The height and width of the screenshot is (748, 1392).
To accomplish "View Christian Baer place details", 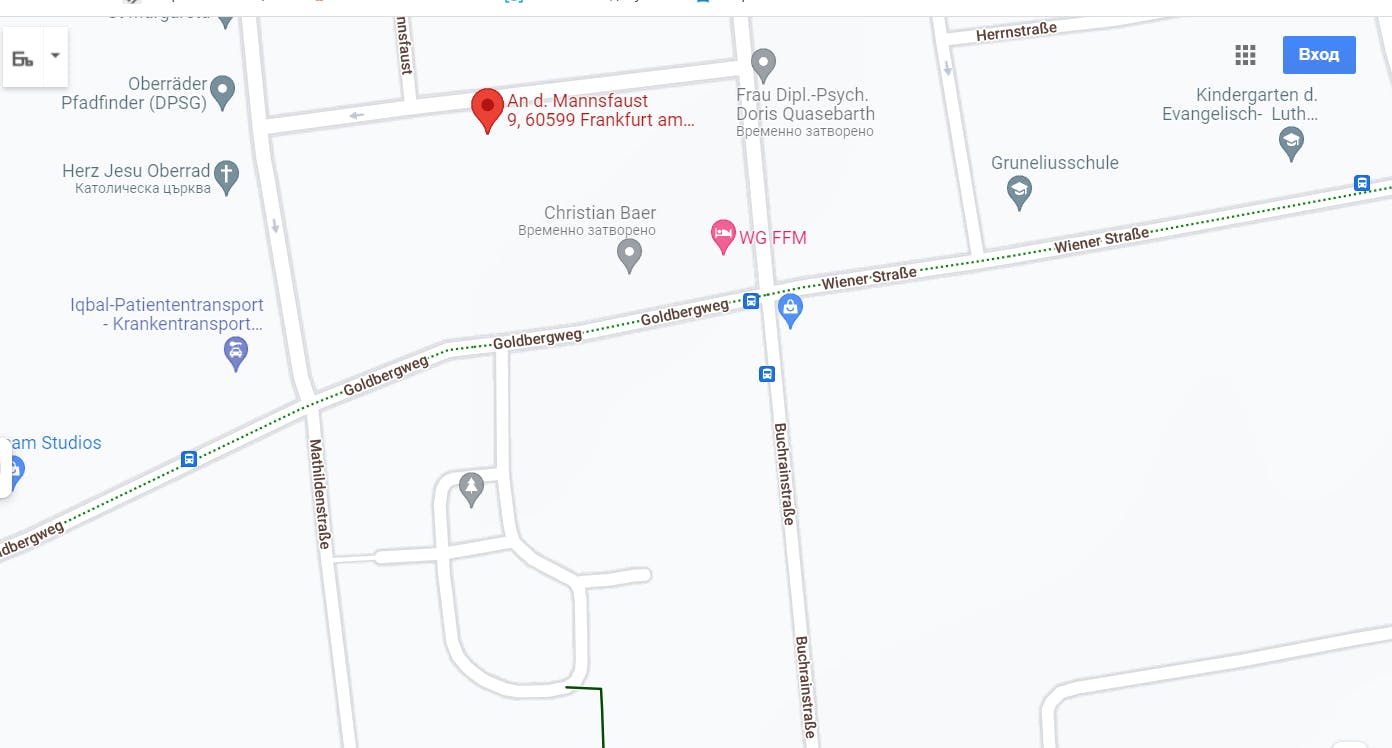I will tap(629, 255).
